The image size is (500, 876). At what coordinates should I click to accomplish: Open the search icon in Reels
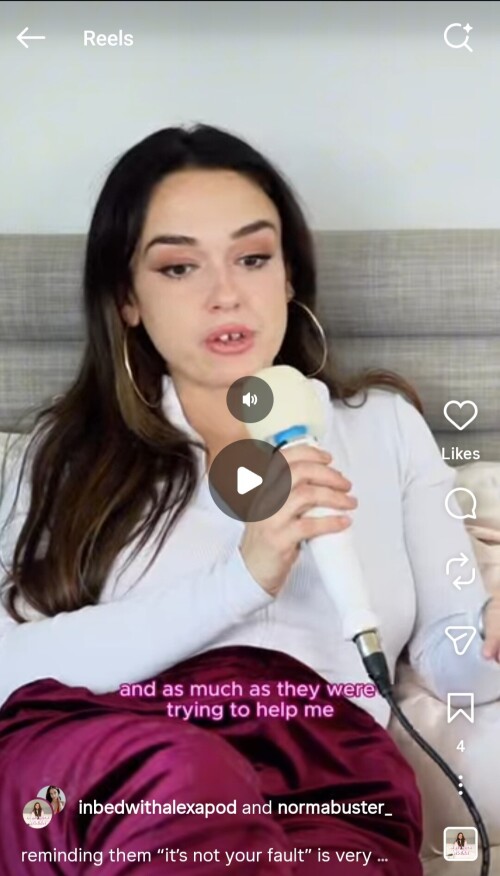(458, 37)
